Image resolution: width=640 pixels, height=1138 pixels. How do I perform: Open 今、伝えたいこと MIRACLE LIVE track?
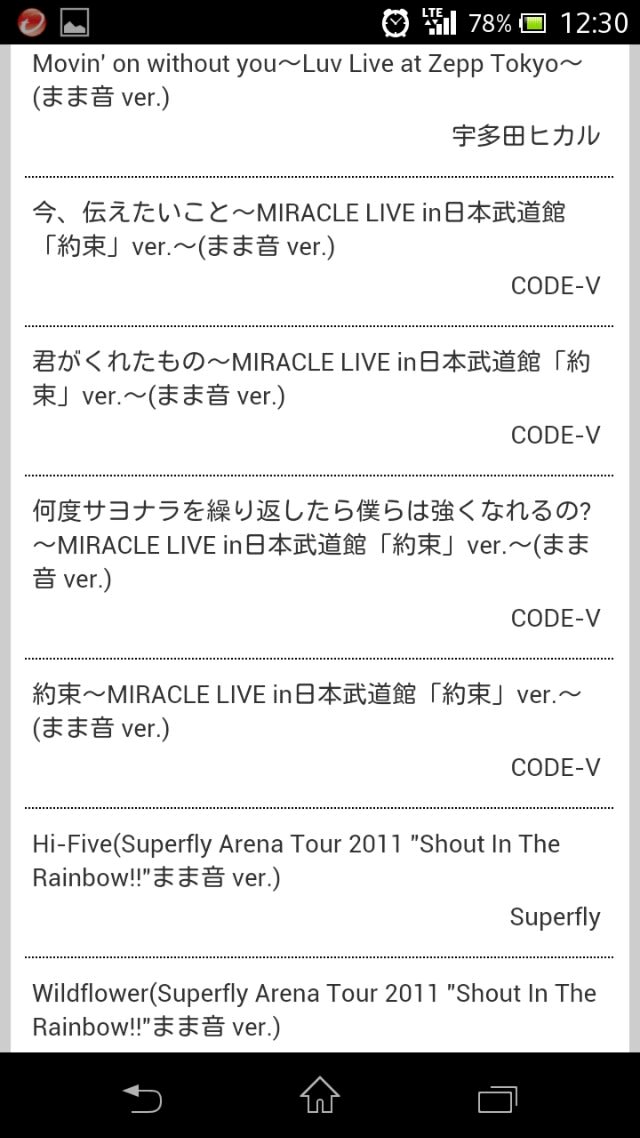pyautogui.click(x=319, y=251)
